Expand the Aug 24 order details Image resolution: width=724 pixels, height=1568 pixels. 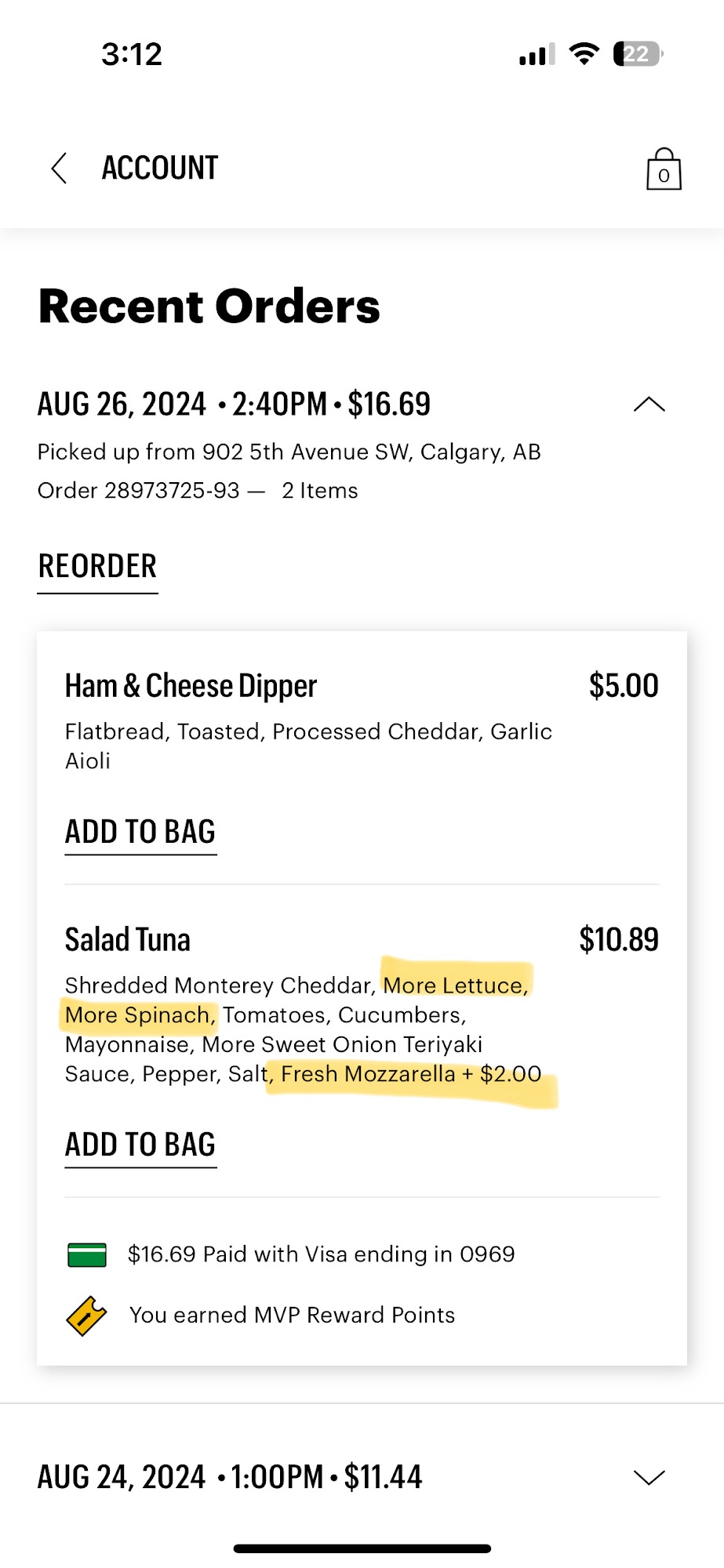coord(648,1476)
